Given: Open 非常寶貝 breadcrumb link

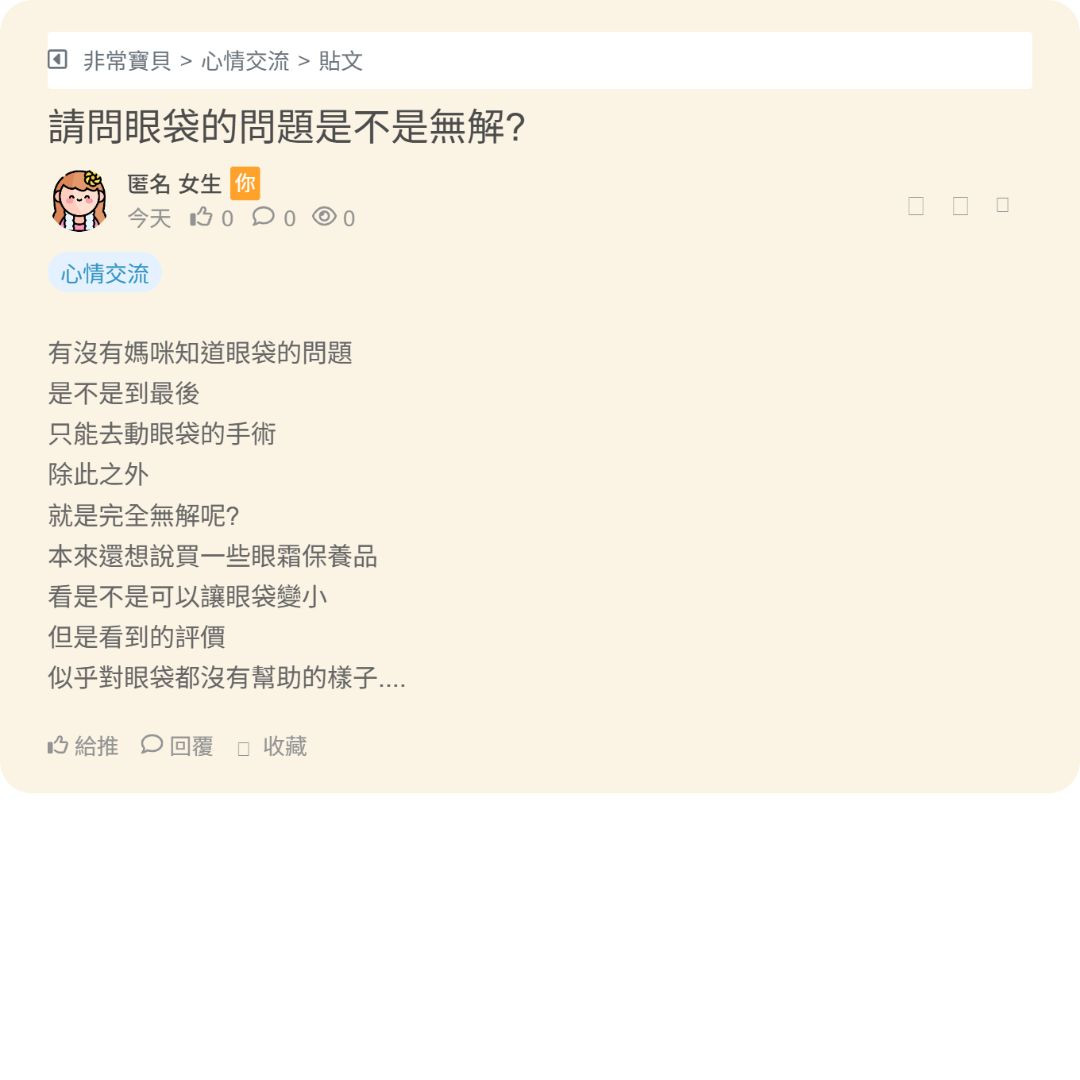Looking at the screenshot, I should [x=127, y=61].
